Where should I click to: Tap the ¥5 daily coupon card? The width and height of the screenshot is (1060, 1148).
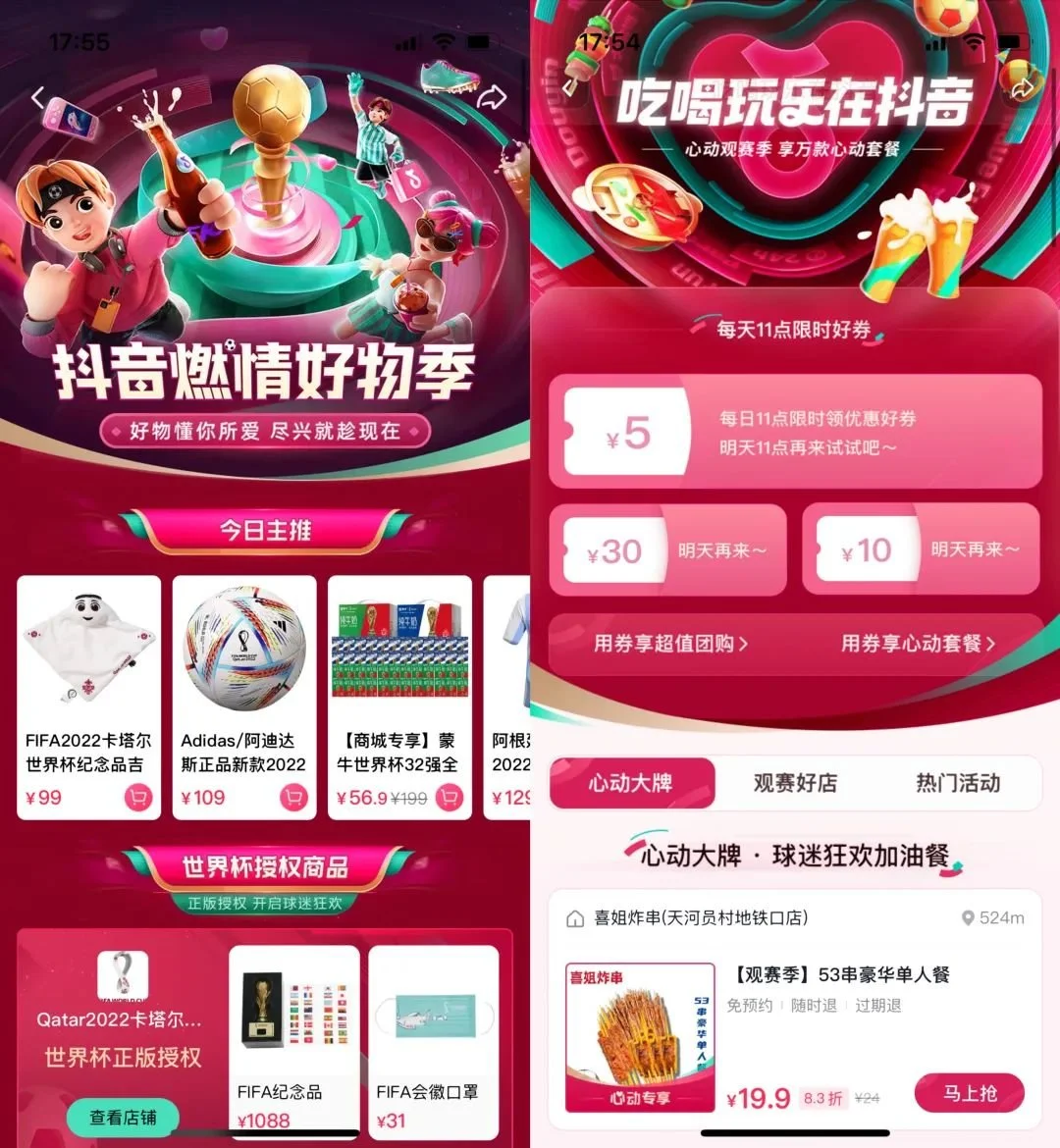[795, 432]
